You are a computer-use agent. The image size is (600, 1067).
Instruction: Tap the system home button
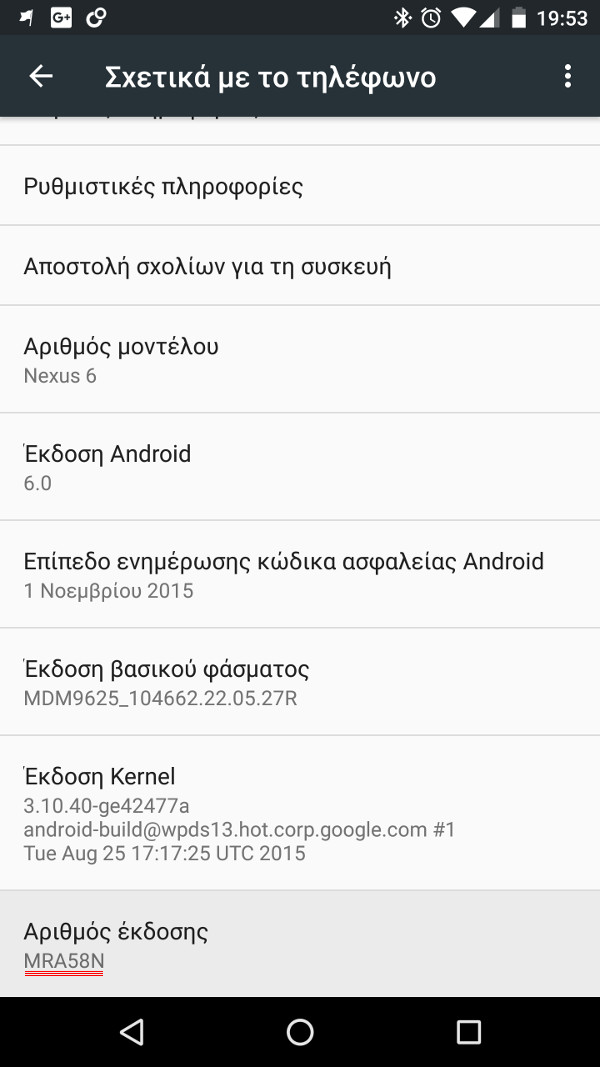[x=300, y=1032]
